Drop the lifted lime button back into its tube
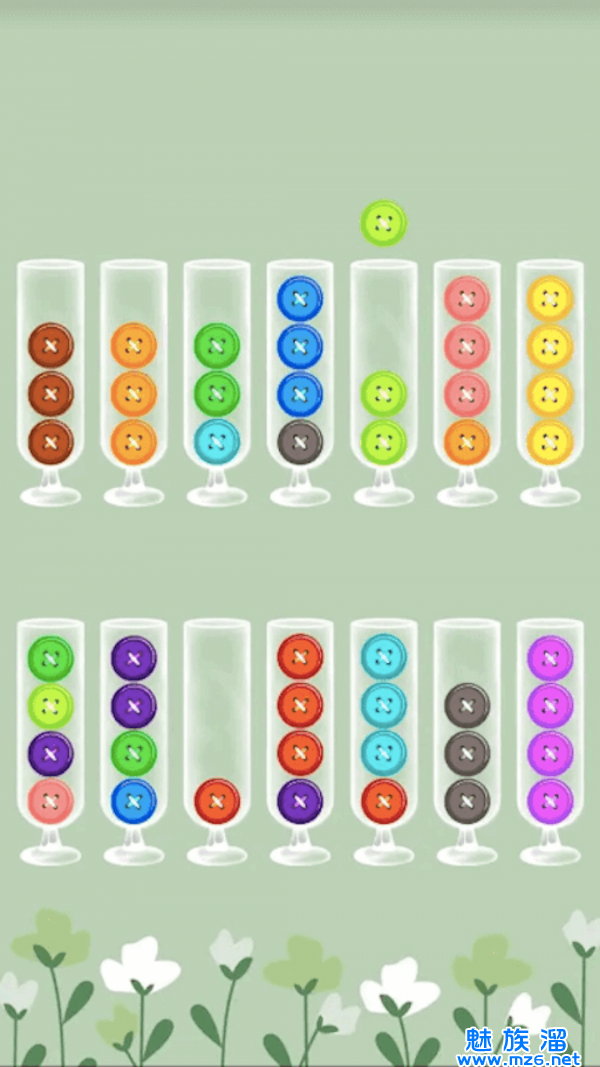 [384, 380]
